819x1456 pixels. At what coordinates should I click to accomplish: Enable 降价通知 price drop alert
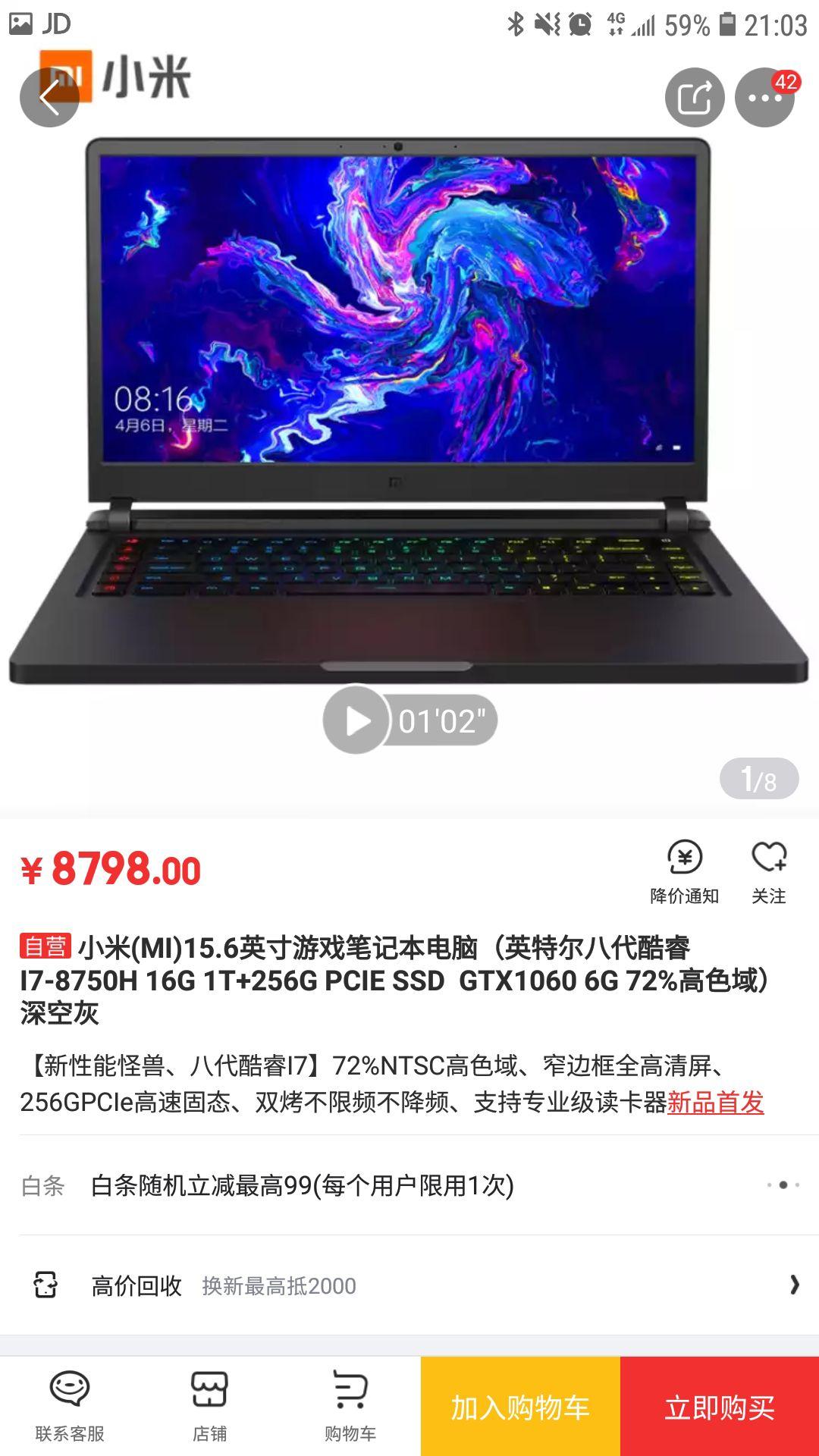pos(684,872)
